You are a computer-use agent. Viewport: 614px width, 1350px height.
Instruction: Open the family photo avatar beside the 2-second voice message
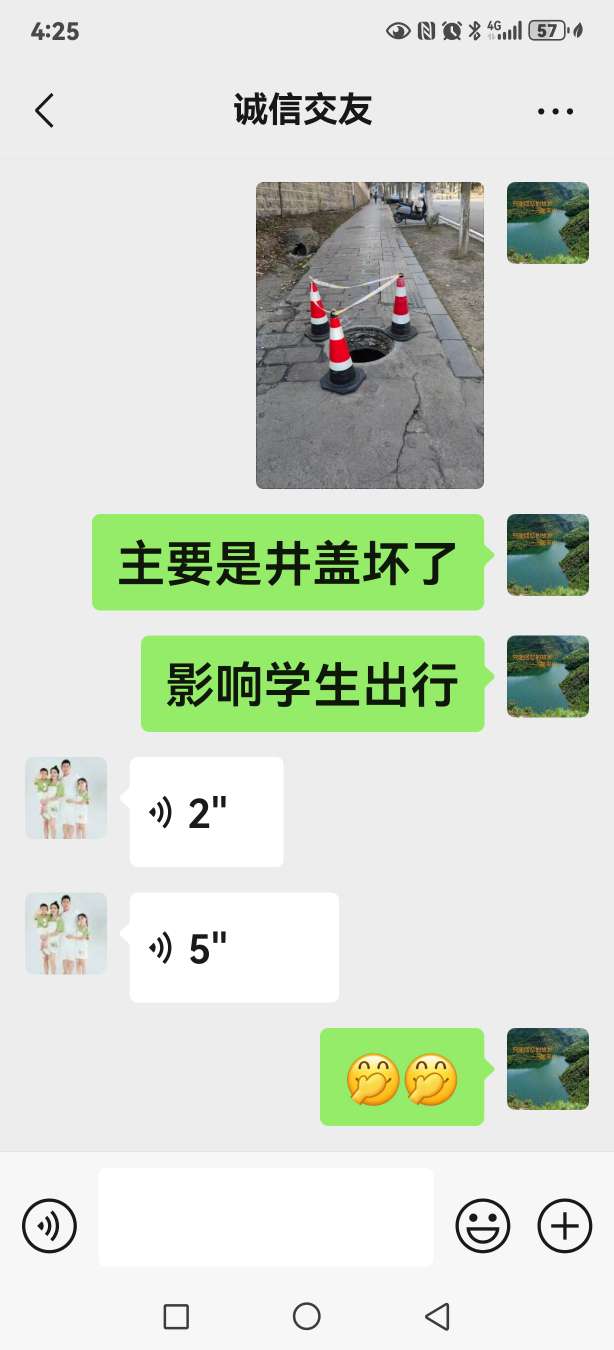coord(66,798)
